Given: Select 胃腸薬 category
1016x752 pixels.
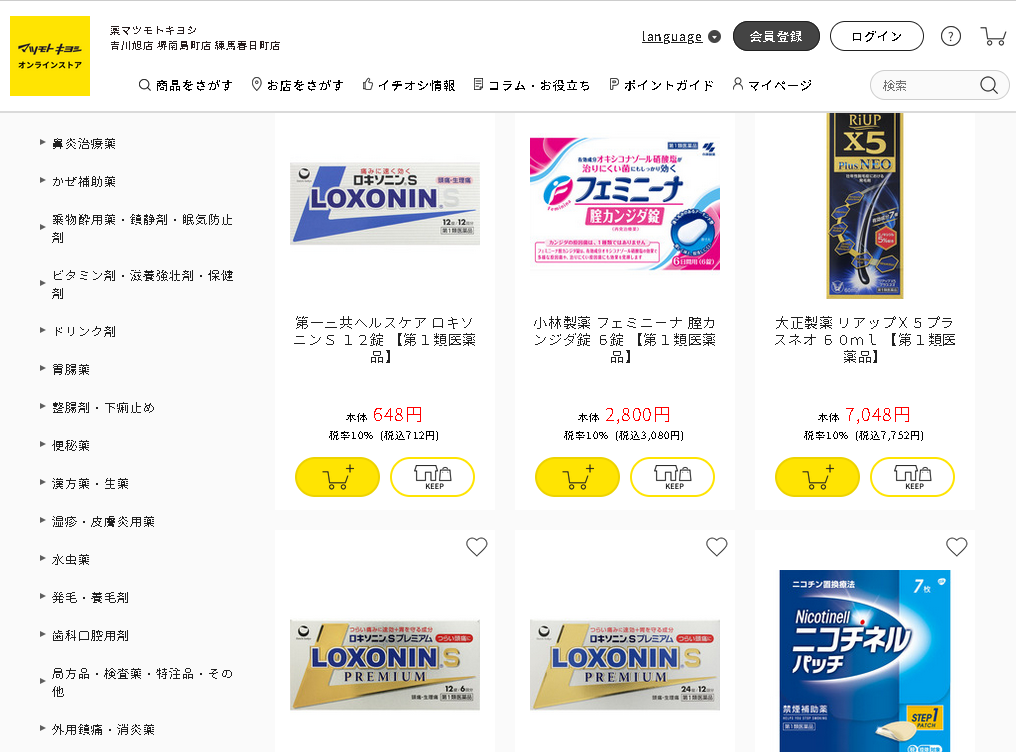Looking at the screenshot, I should click(x=71, y=369).
